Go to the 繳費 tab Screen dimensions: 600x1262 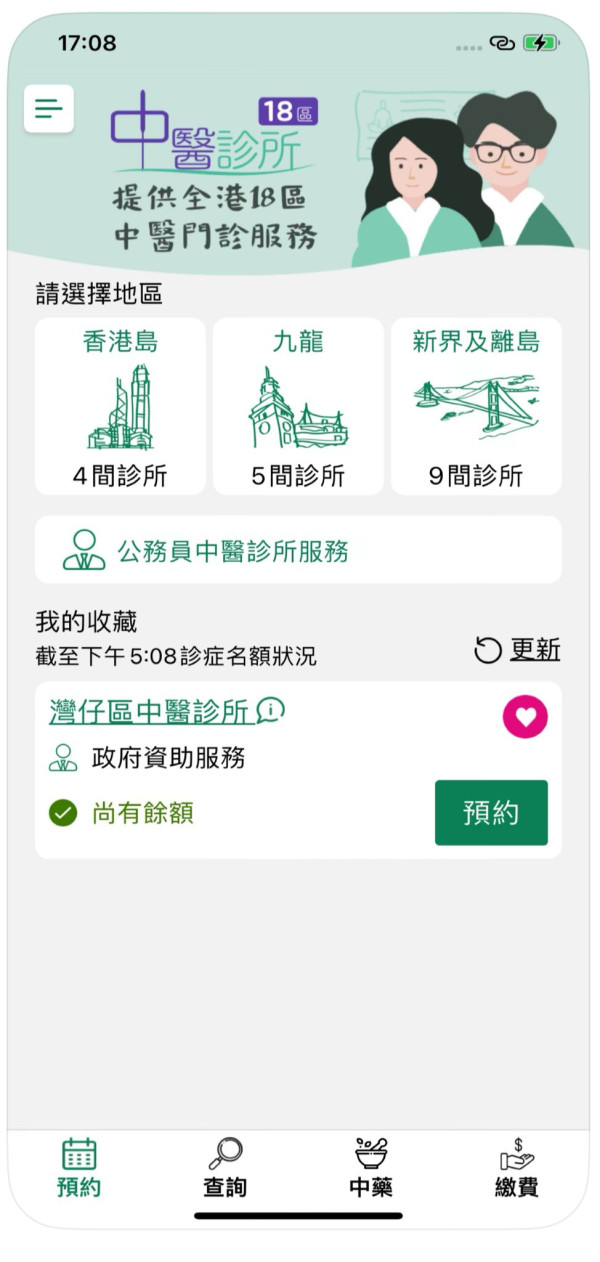pos(517,1167)
